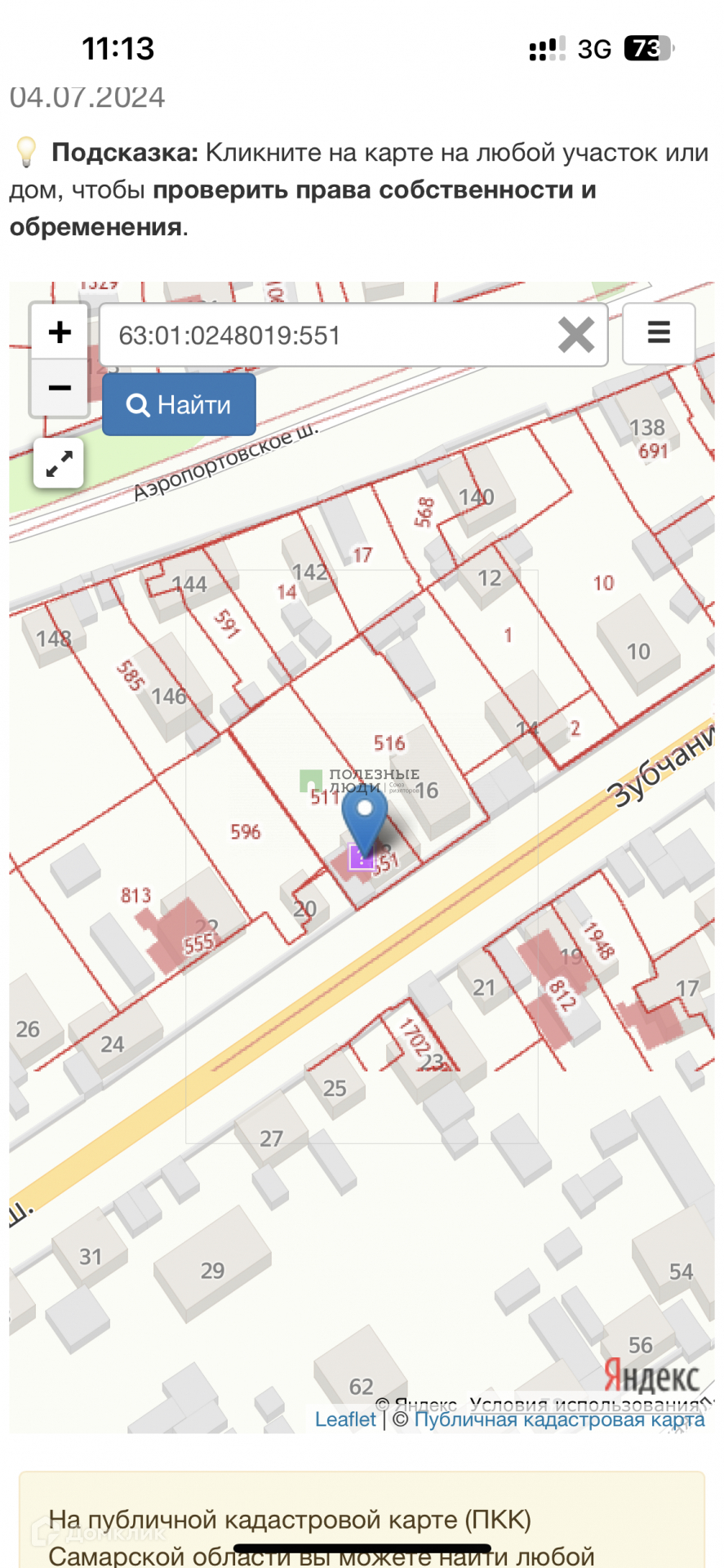Tap the Найти search button
724x1568 pixels.
pos(179,404)
